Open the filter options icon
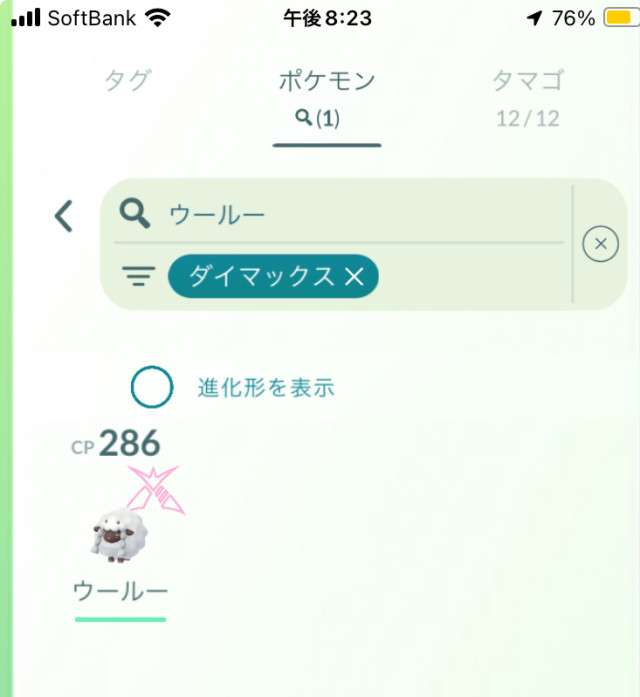The image size is (640, 697). pyautogui.click(x=138, y=278)
